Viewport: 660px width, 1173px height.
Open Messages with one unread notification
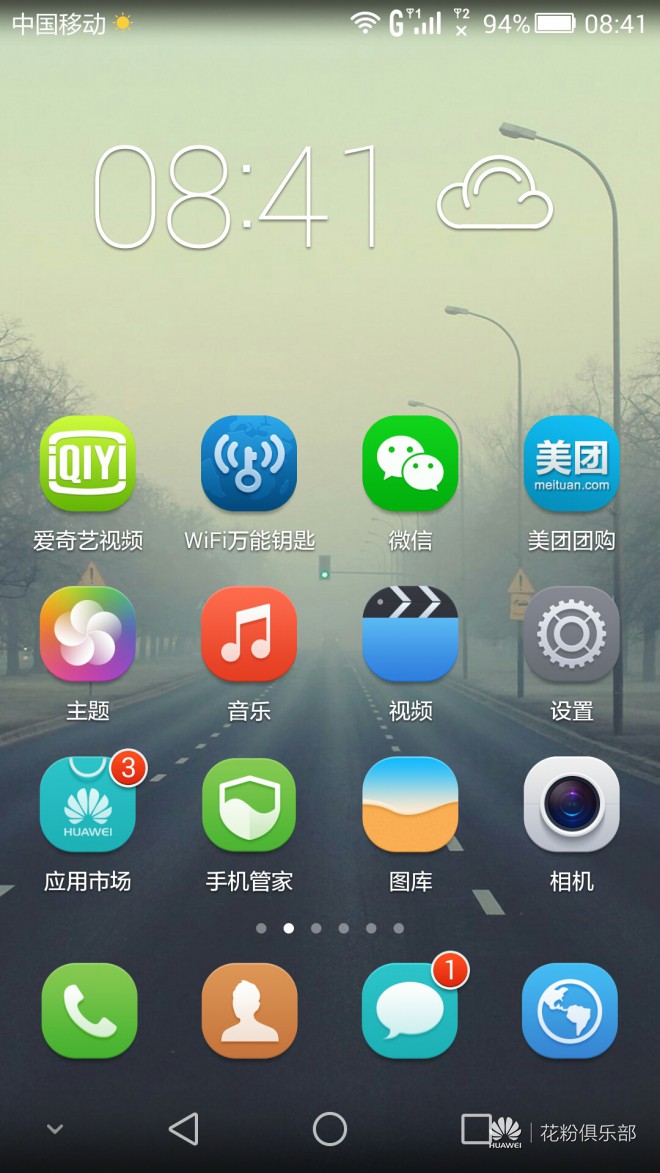pyautogui.click(x=410, y=1011)
